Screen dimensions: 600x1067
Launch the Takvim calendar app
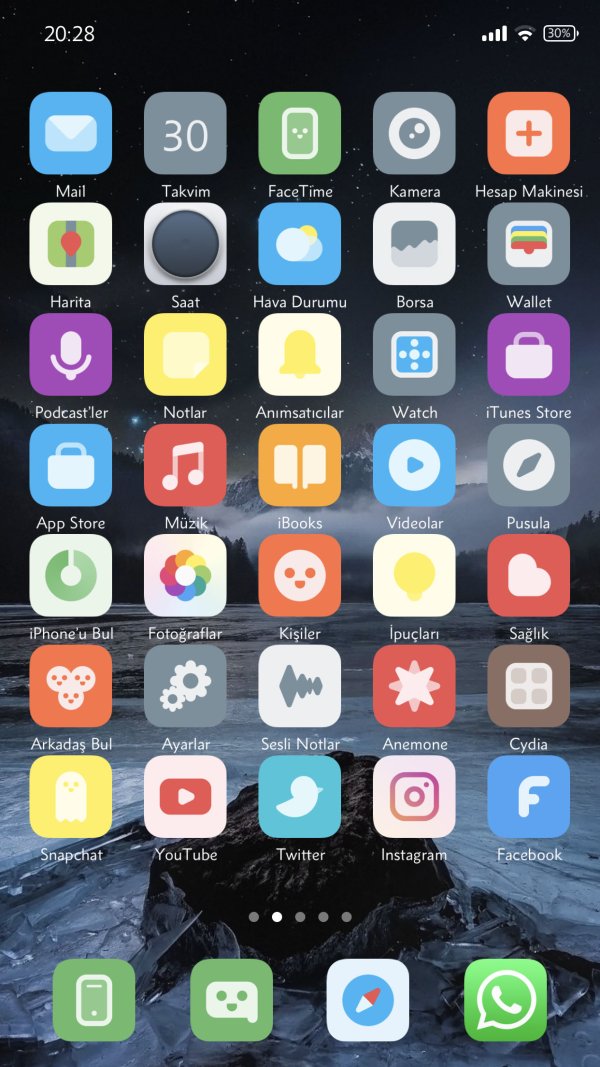tap(185, 134)
